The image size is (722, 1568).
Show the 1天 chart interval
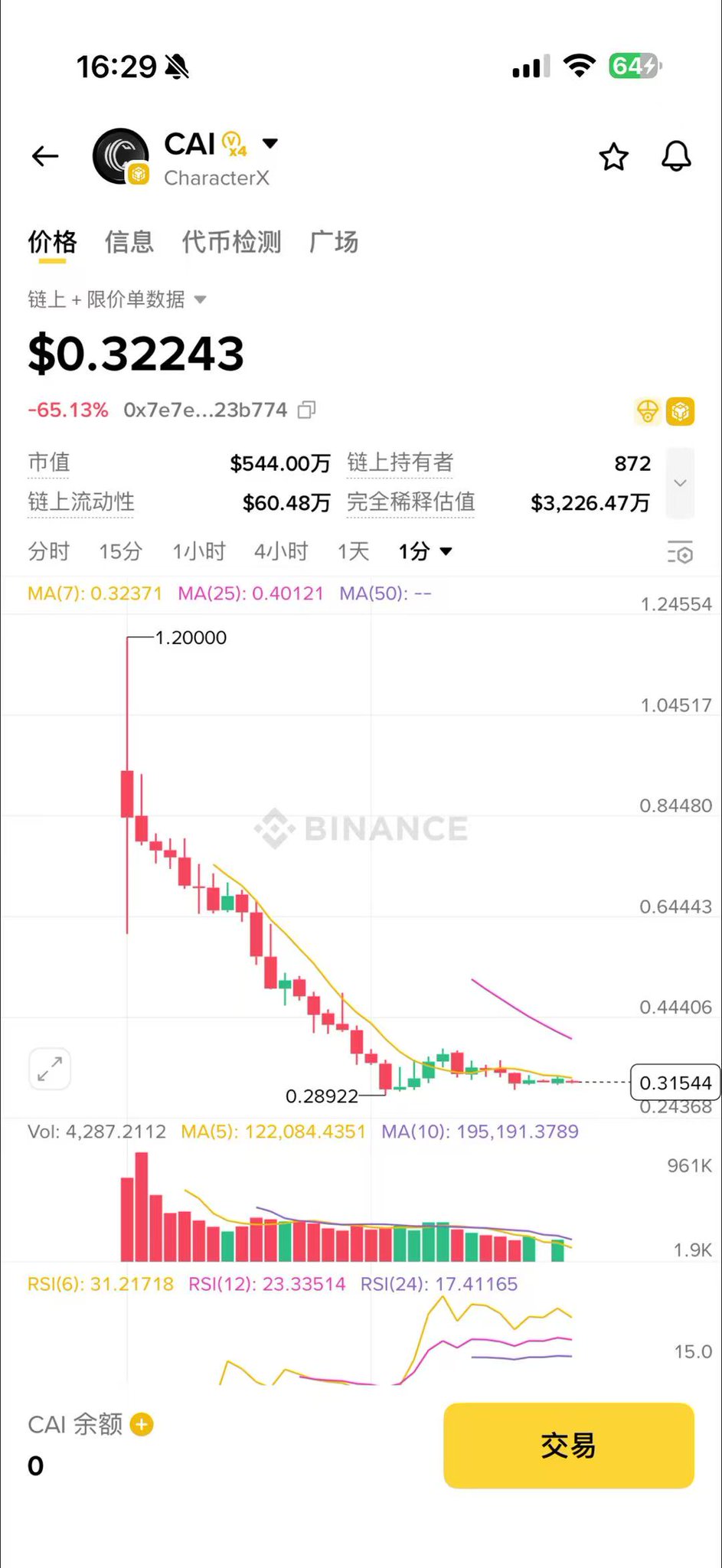click(x=354, y=551)
